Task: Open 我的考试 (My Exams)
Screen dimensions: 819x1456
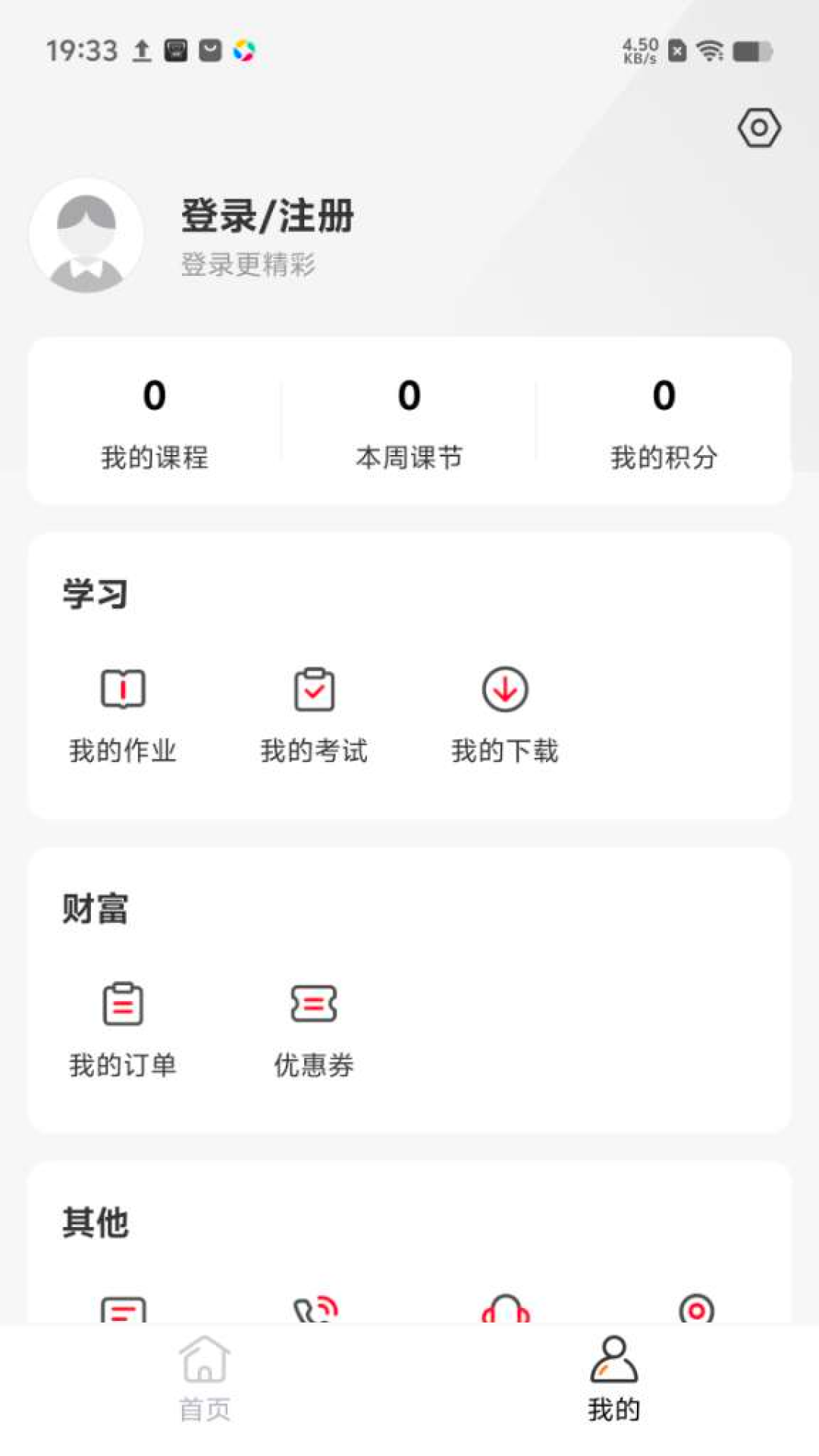Action: click(x=314, y=711)
